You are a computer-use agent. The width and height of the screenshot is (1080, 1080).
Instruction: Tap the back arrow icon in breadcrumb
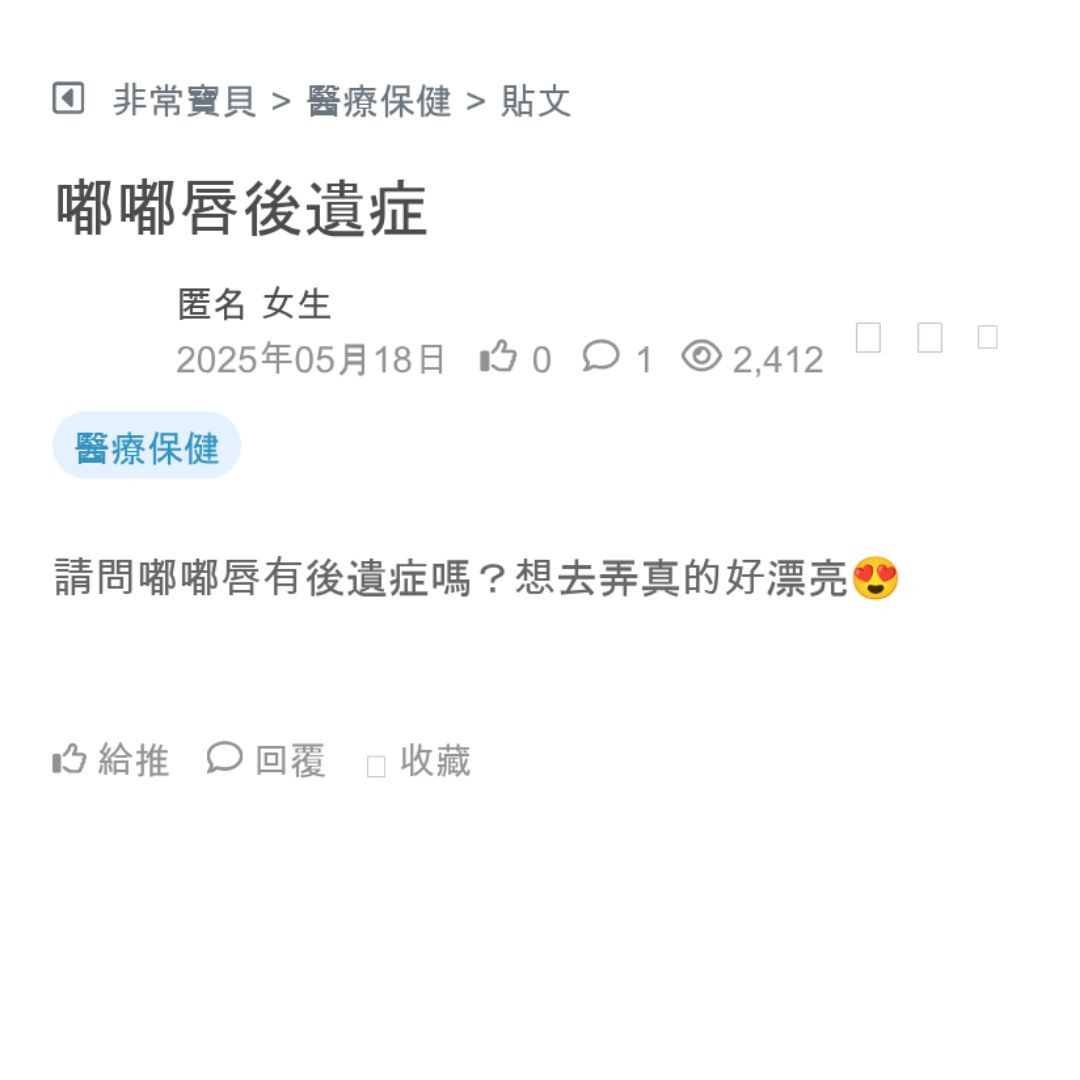(68, 99)
